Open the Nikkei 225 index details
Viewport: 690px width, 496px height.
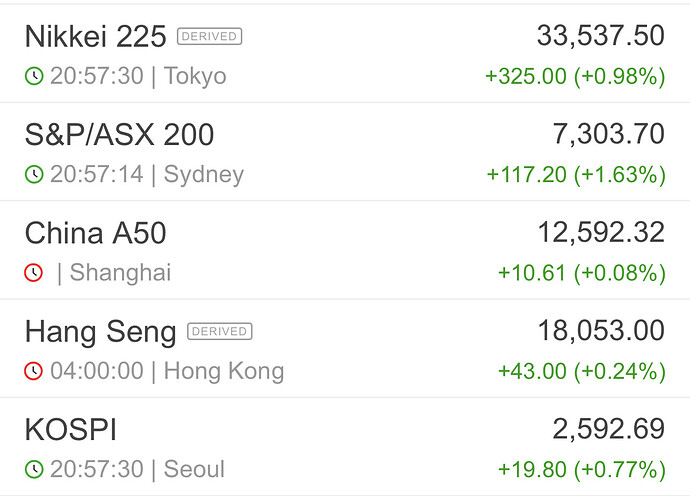pyautogui.click(x=95, y=37)
